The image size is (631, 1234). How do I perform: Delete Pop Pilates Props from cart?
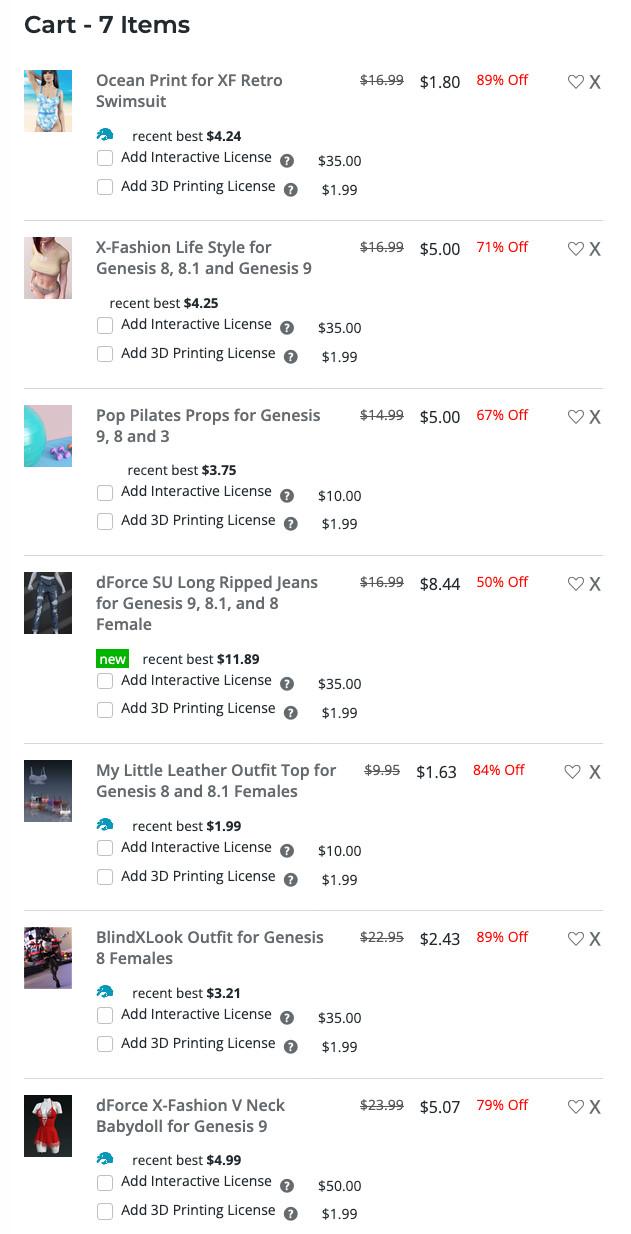(x=595, y=417)
